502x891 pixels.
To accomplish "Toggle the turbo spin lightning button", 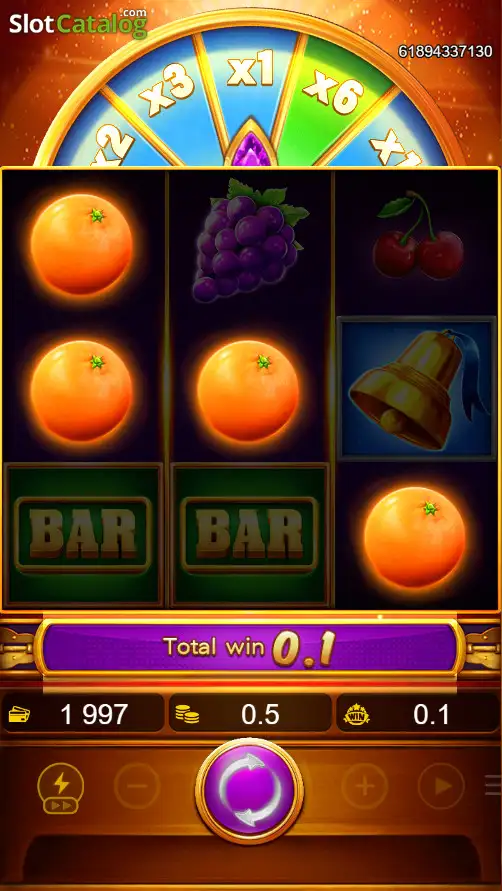I will (61, 788).
